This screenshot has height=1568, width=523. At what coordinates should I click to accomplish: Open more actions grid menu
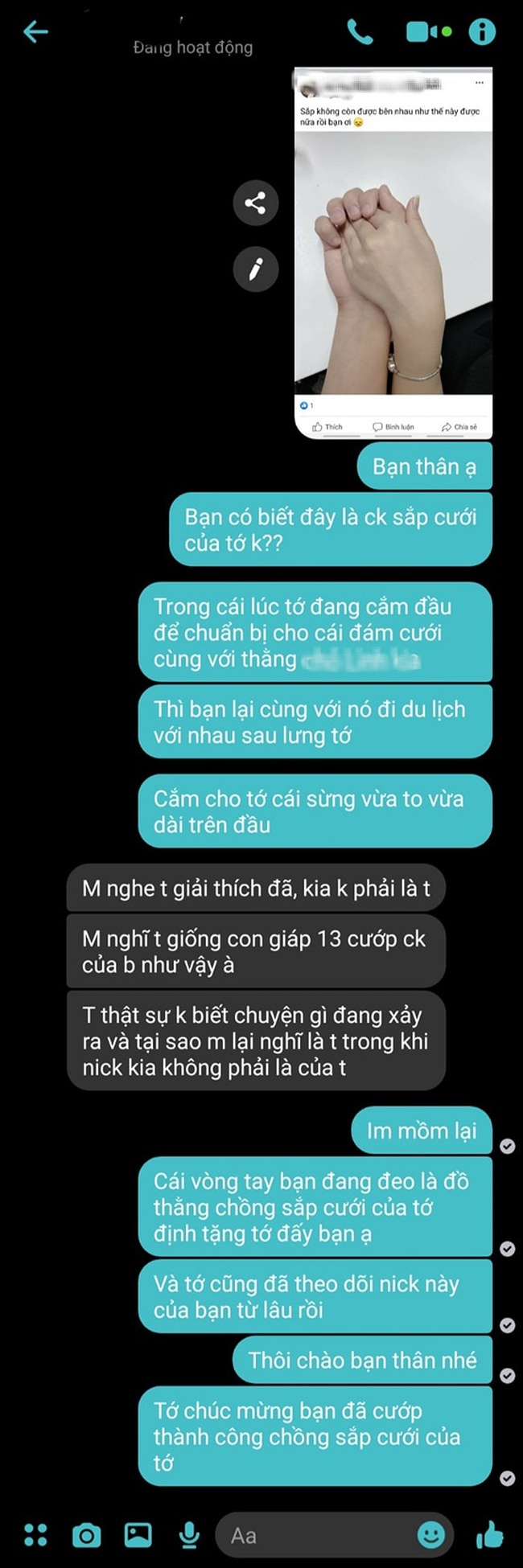[35, 1534]
